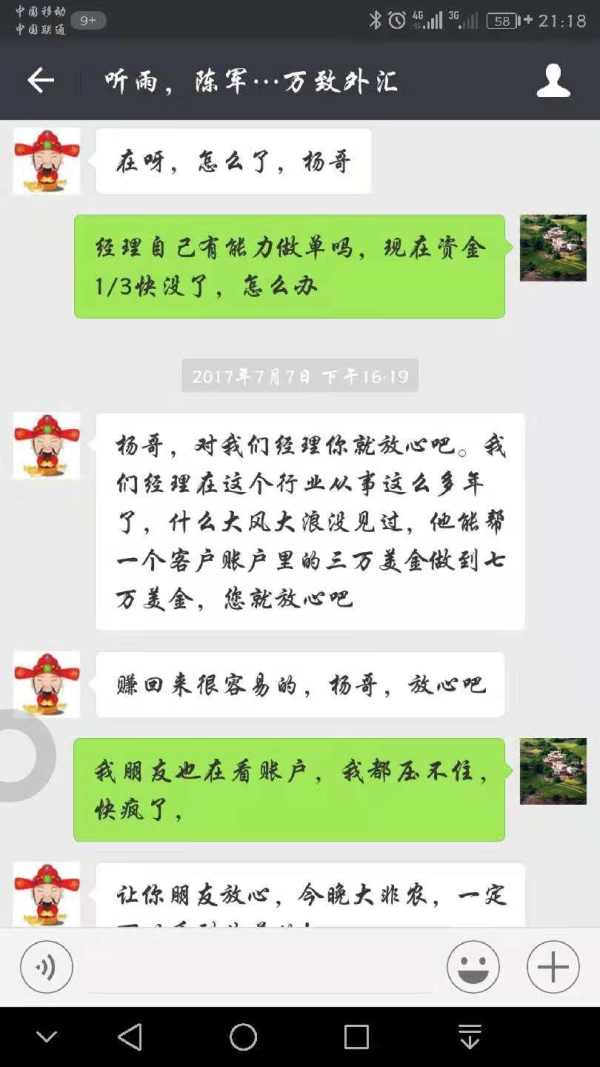The width and height of the screenshot is (600, 1067).
Task: Open landscape avatar beside "经理自己有能力做单吗" message
Action: point(553,247)
